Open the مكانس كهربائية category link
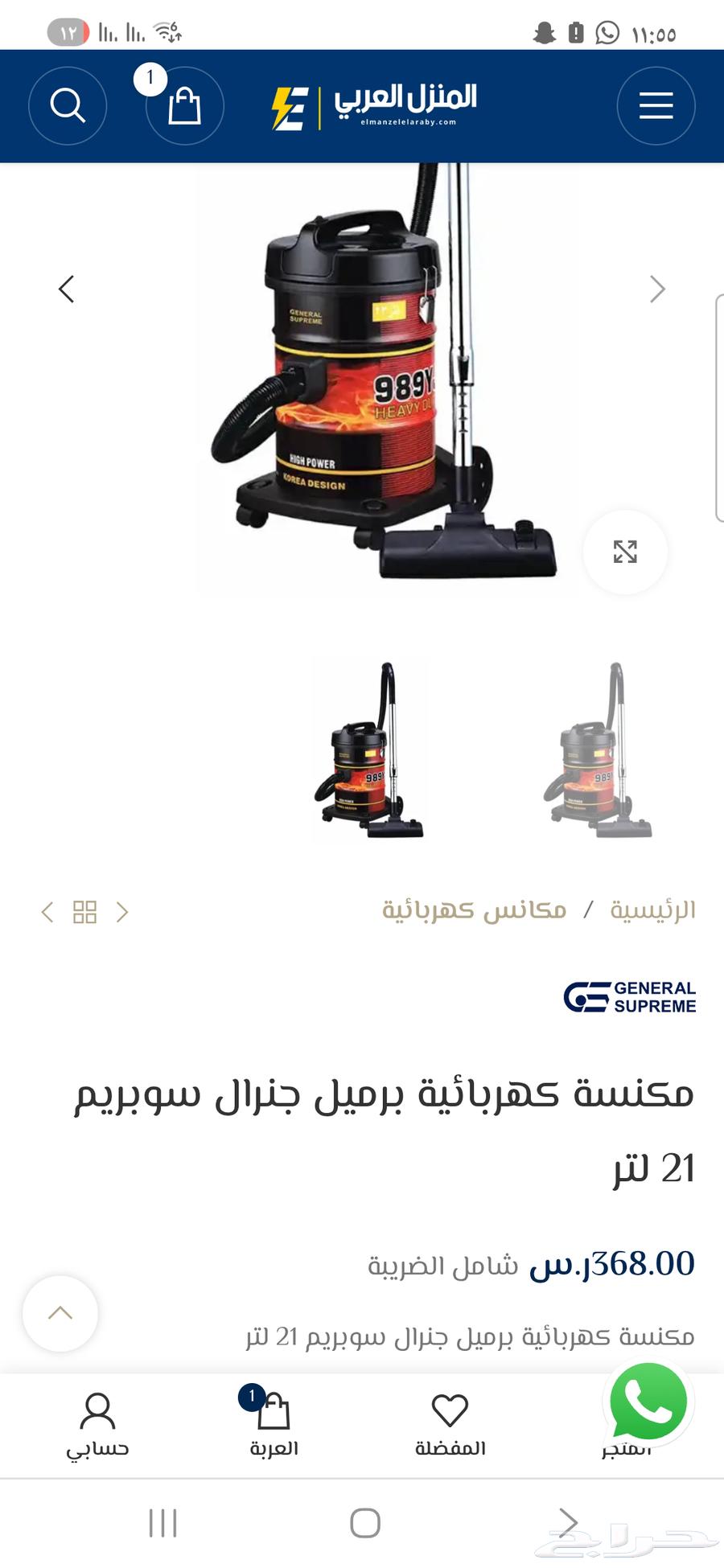724x1568 pixels. pos(475,909)
